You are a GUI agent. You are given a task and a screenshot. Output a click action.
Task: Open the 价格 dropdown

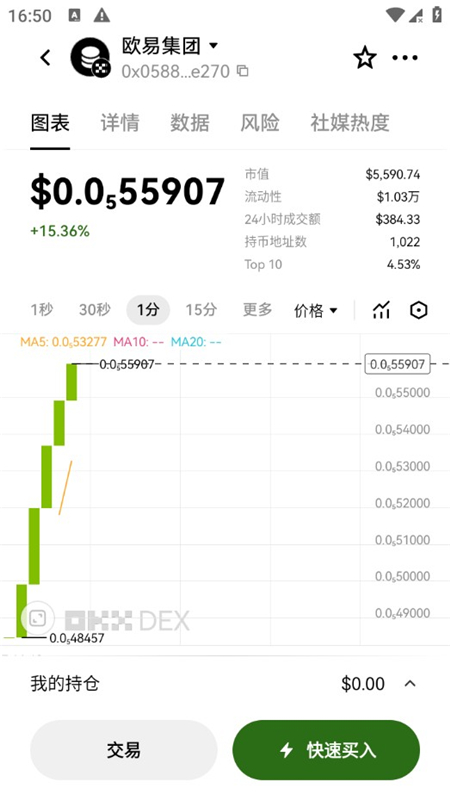(316, 310)
